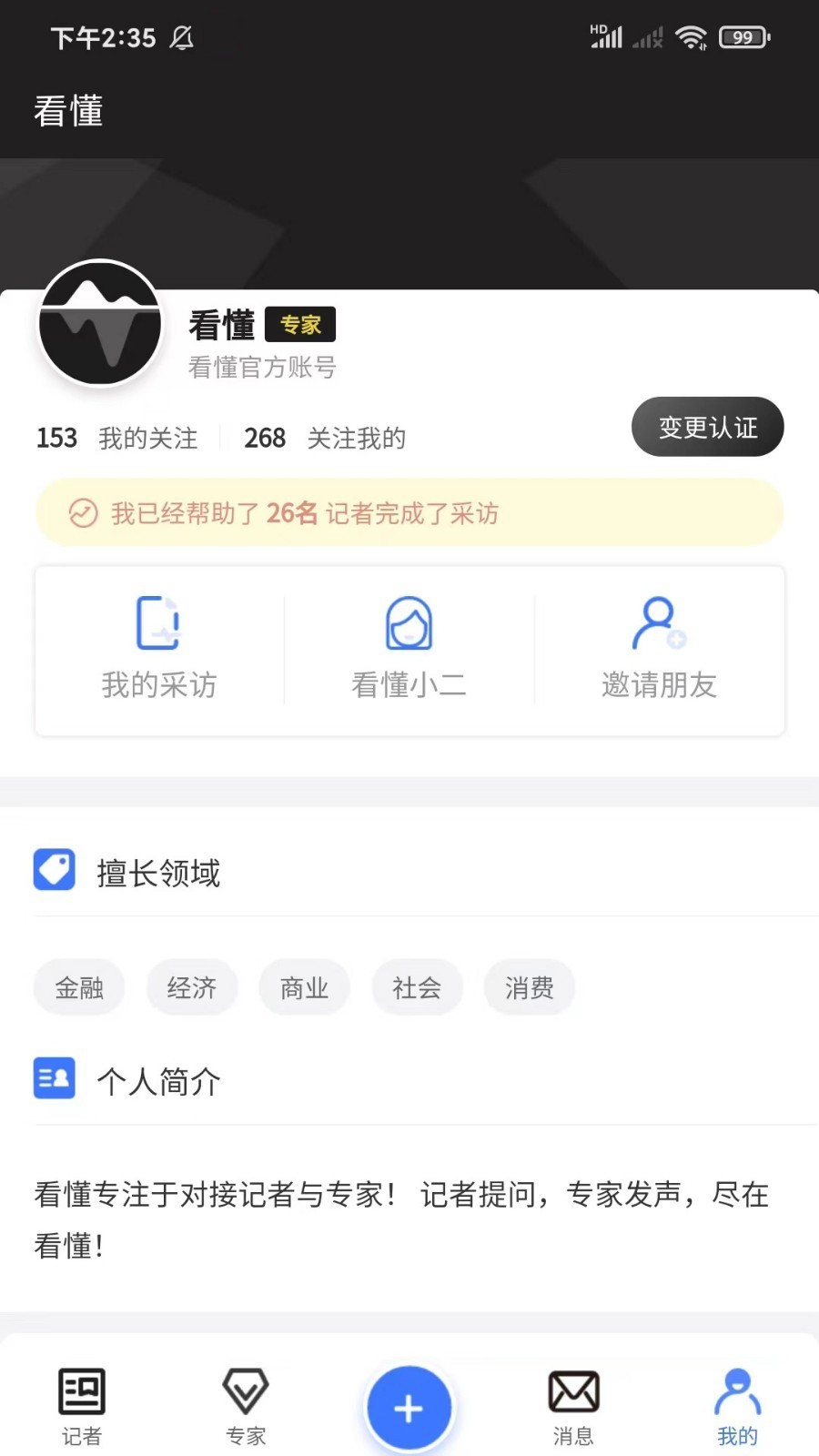Open 关注我的 followers list
The height and width of the screenshot is (1456, 819).
coord(326,438)
